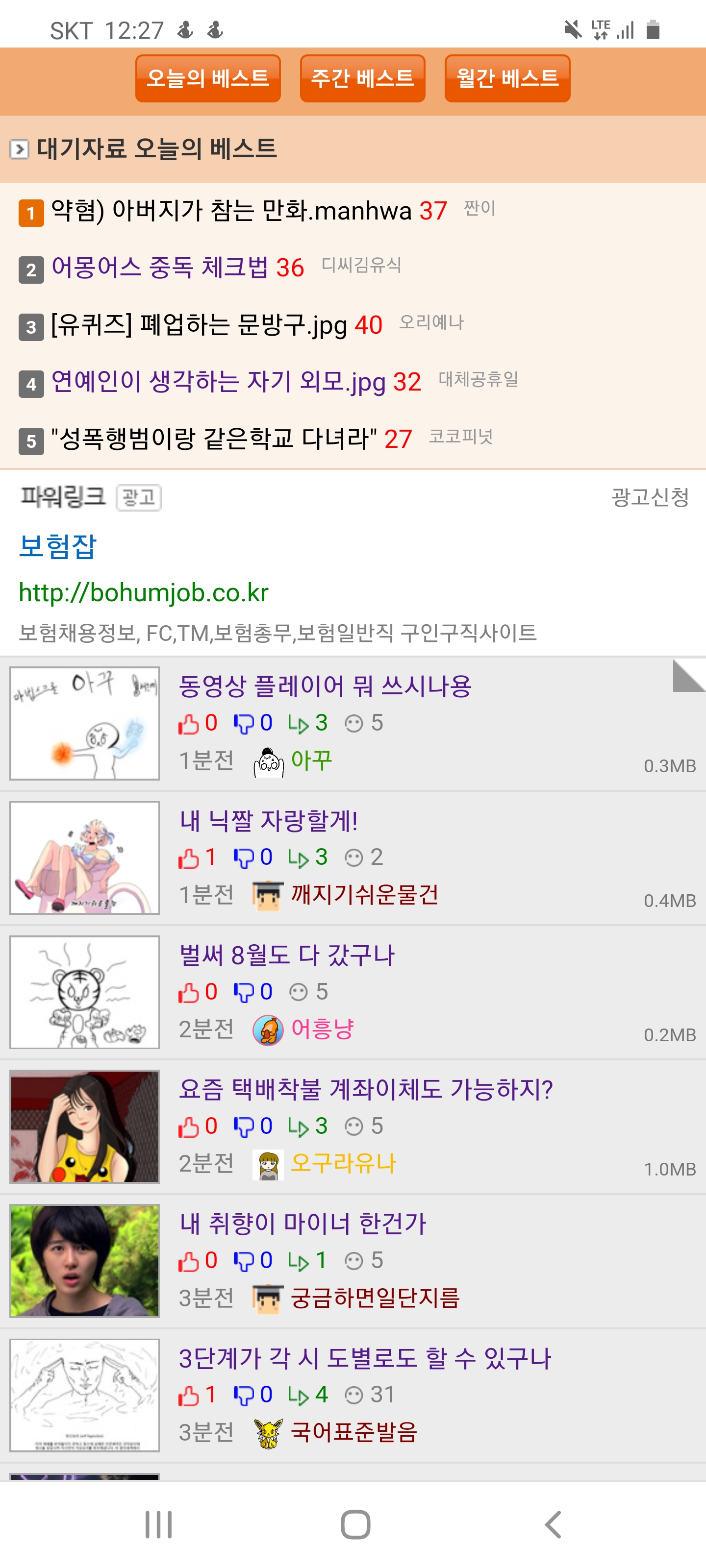Open post 요즘 택배착불 계좌이체도 가능하지?

365,1089
